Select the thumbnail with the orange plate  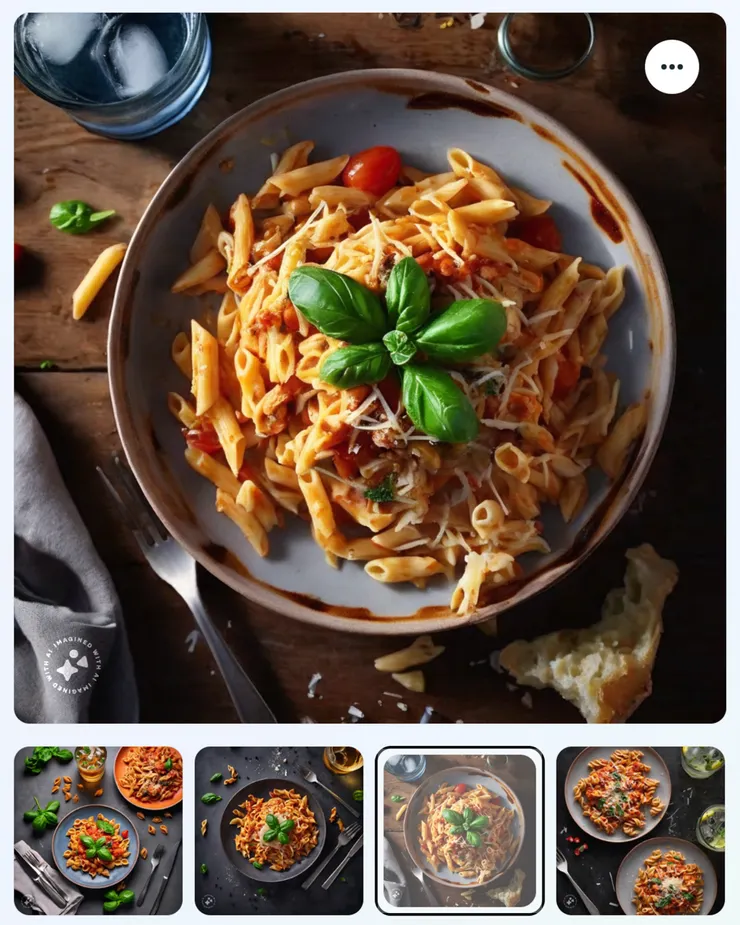98,830
